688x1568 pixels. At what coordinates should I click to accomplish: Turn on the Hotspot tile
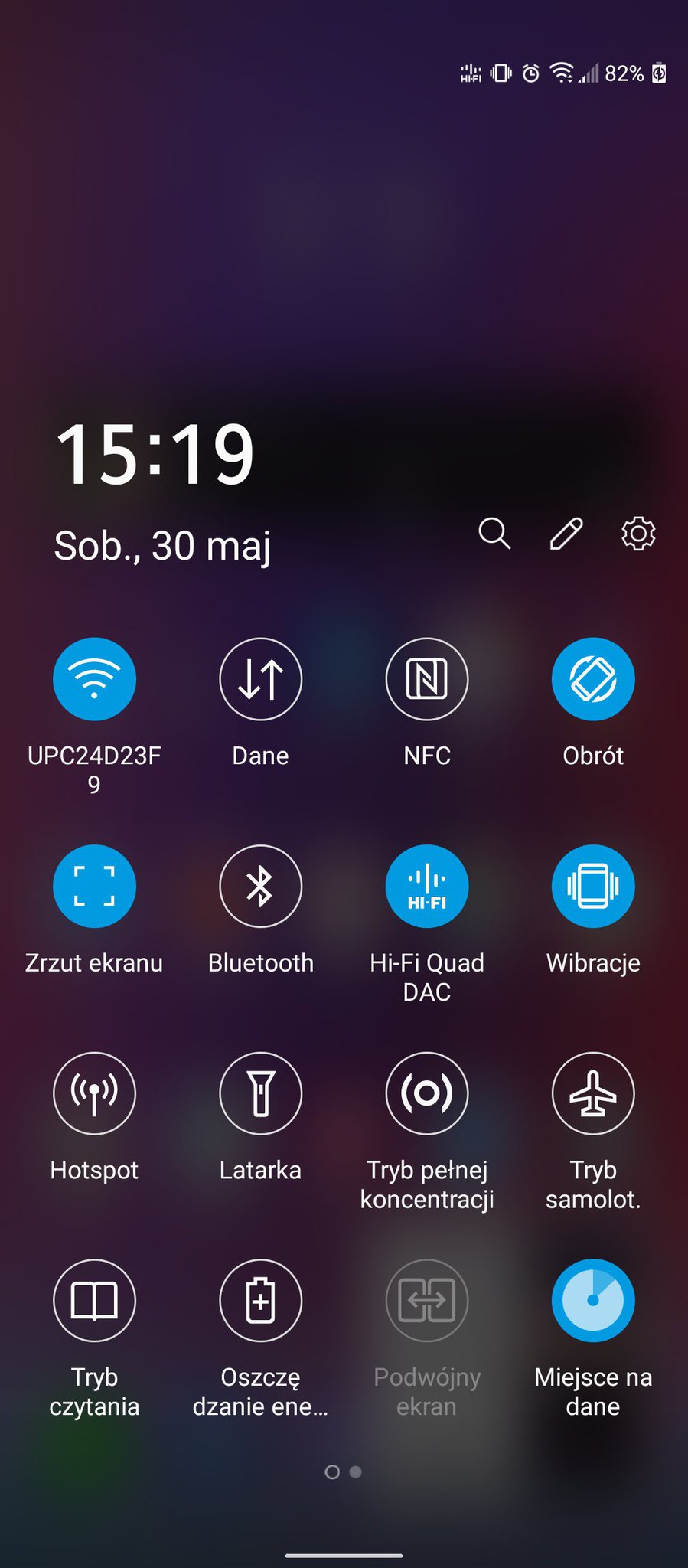click(x=94, y=1093)
